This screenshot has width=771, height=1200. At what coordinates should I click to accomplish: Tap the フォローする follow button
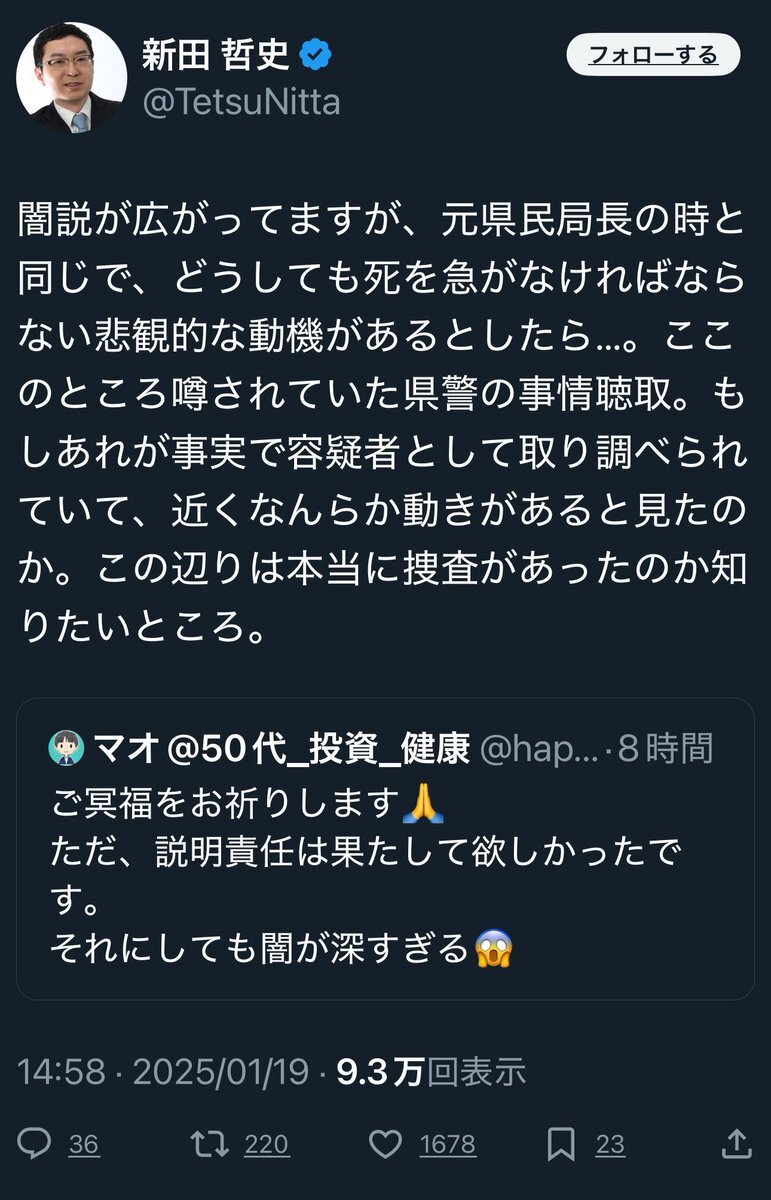653,55
